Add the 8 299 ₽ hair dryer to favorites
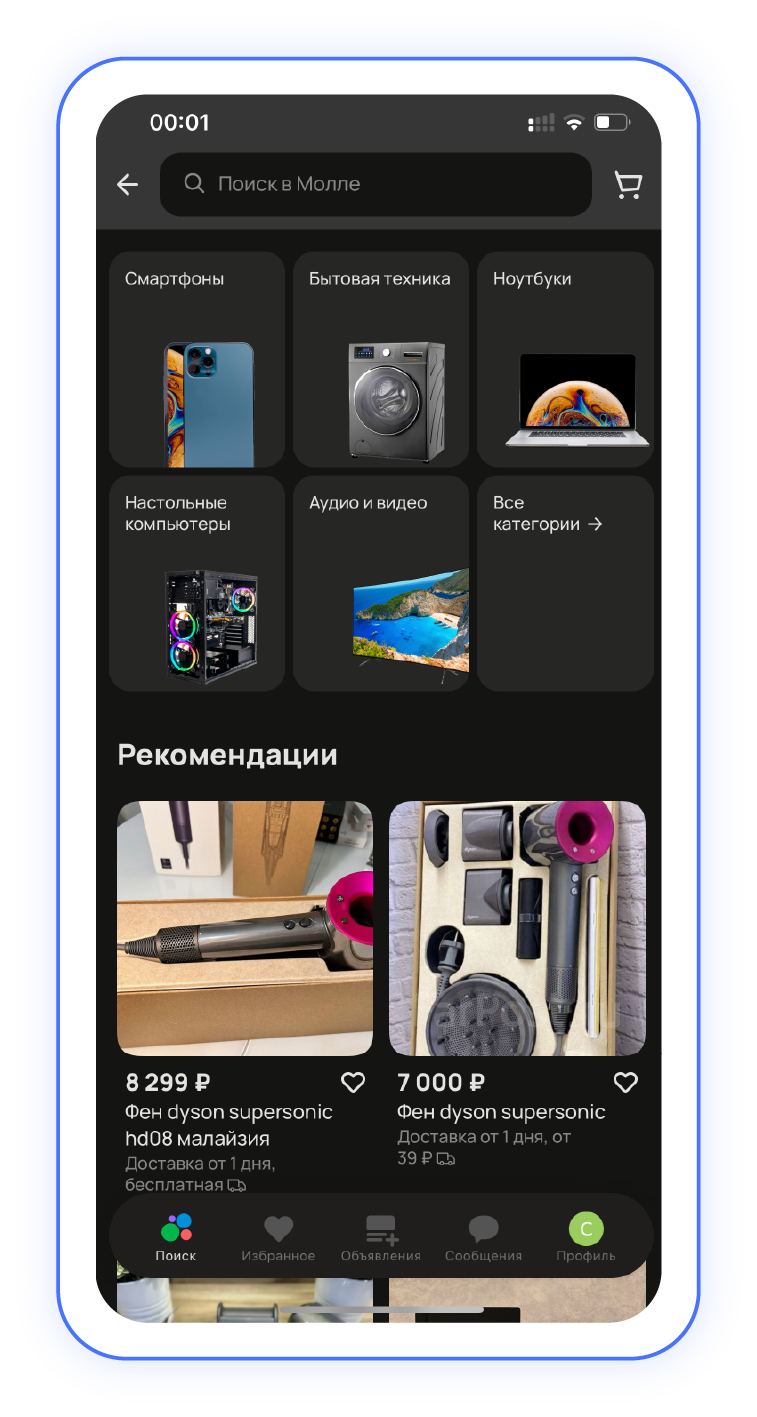 [x=353, y=1082]
